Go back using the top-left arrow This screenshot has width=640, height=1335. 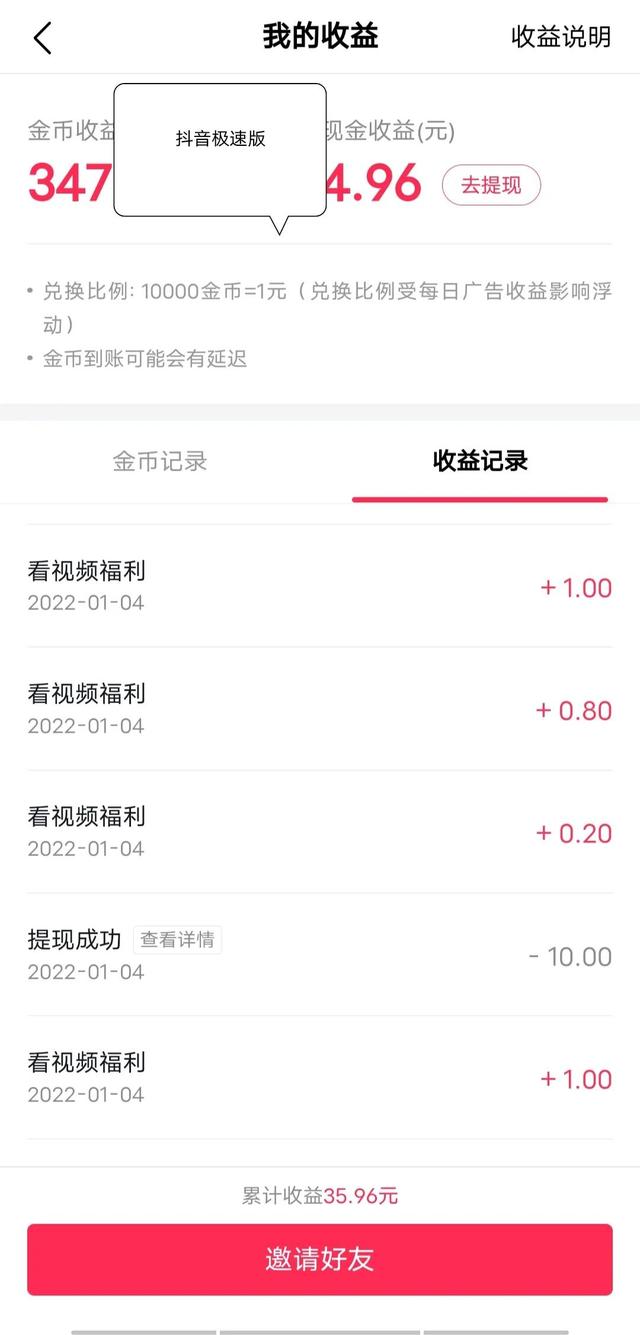pyautogui.click(x=42, y=38)
